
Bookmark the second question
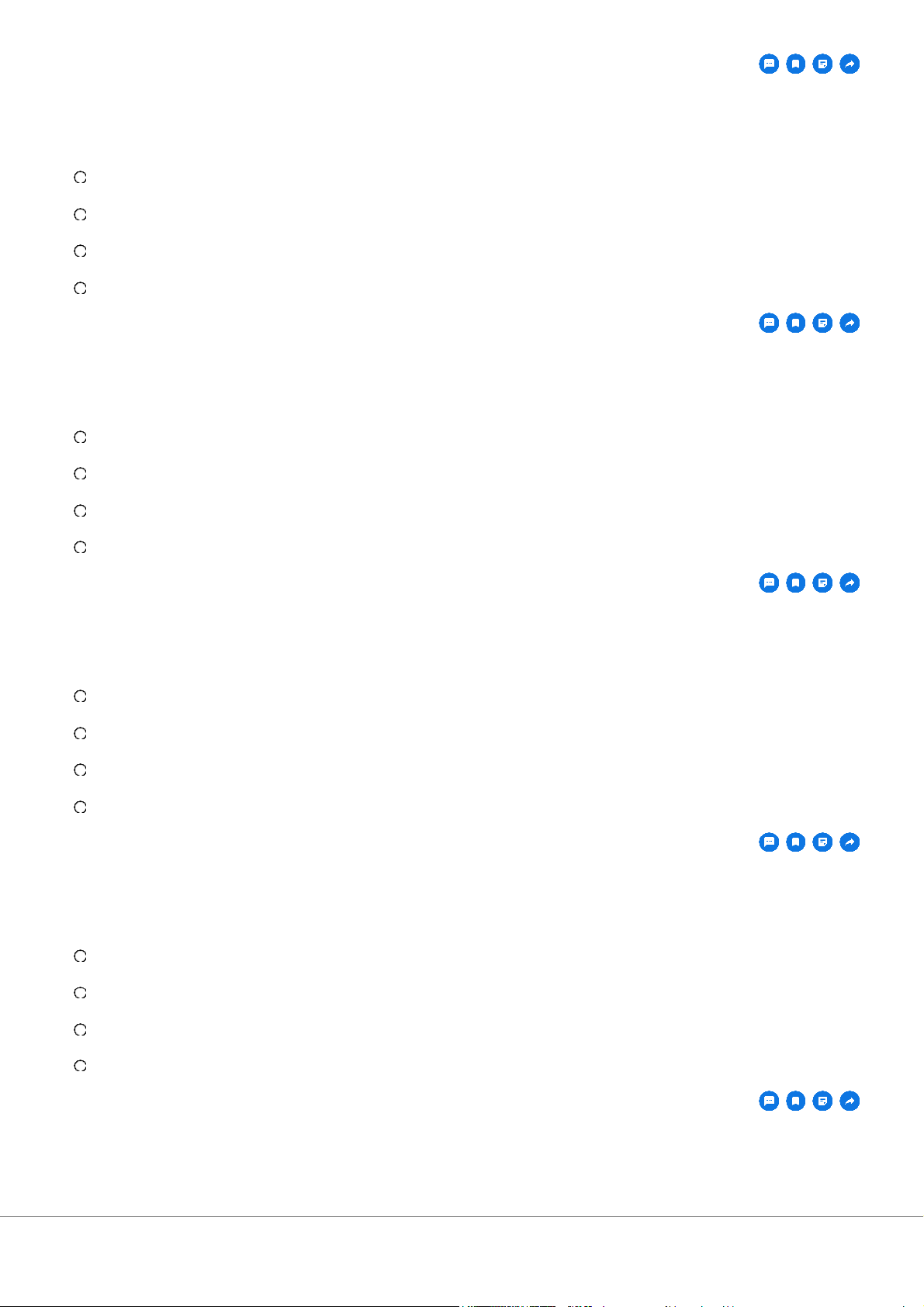[795, 323]
